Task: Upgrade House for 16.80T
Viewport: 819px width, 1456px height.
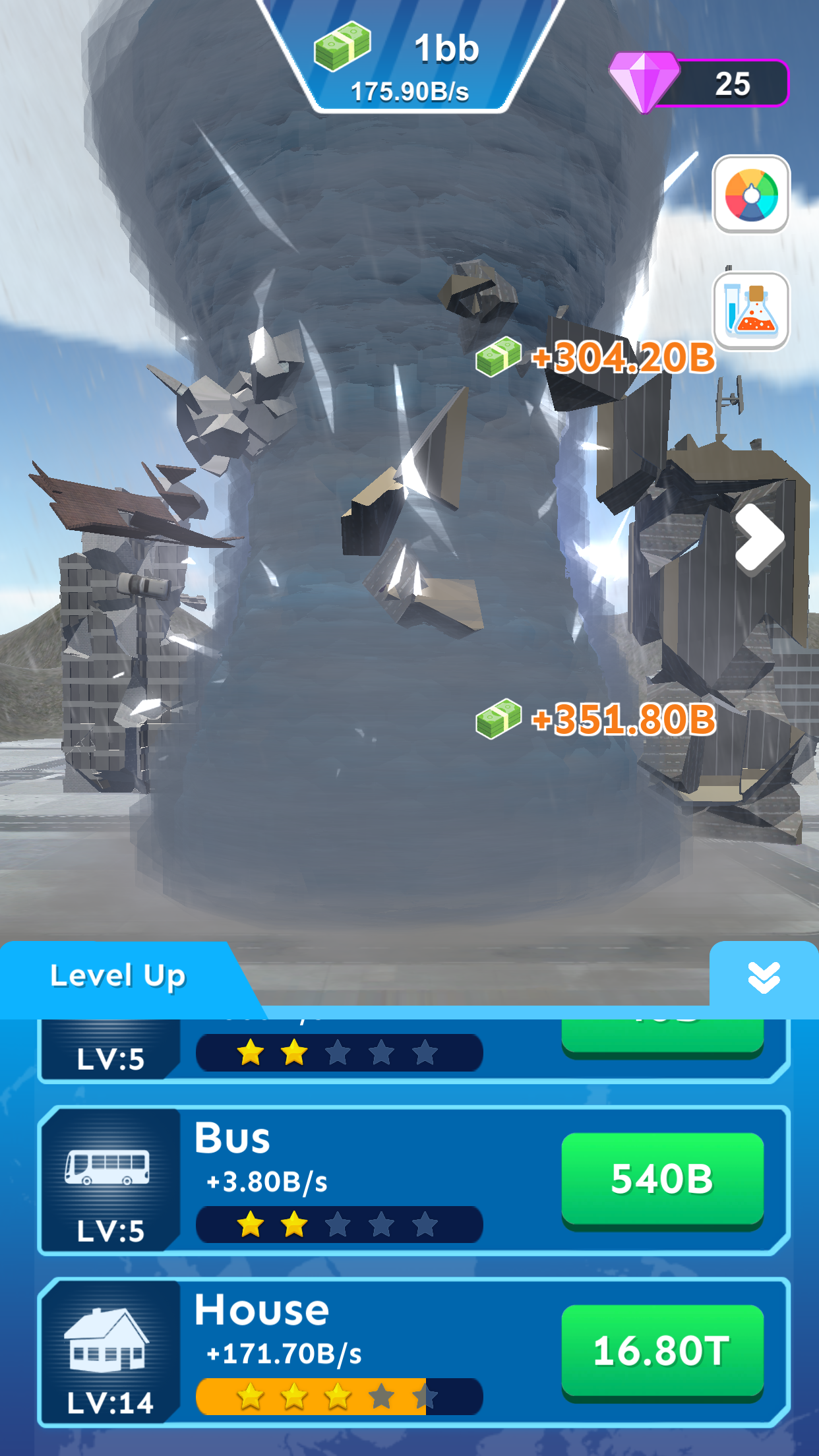Action: (662, 1350)
